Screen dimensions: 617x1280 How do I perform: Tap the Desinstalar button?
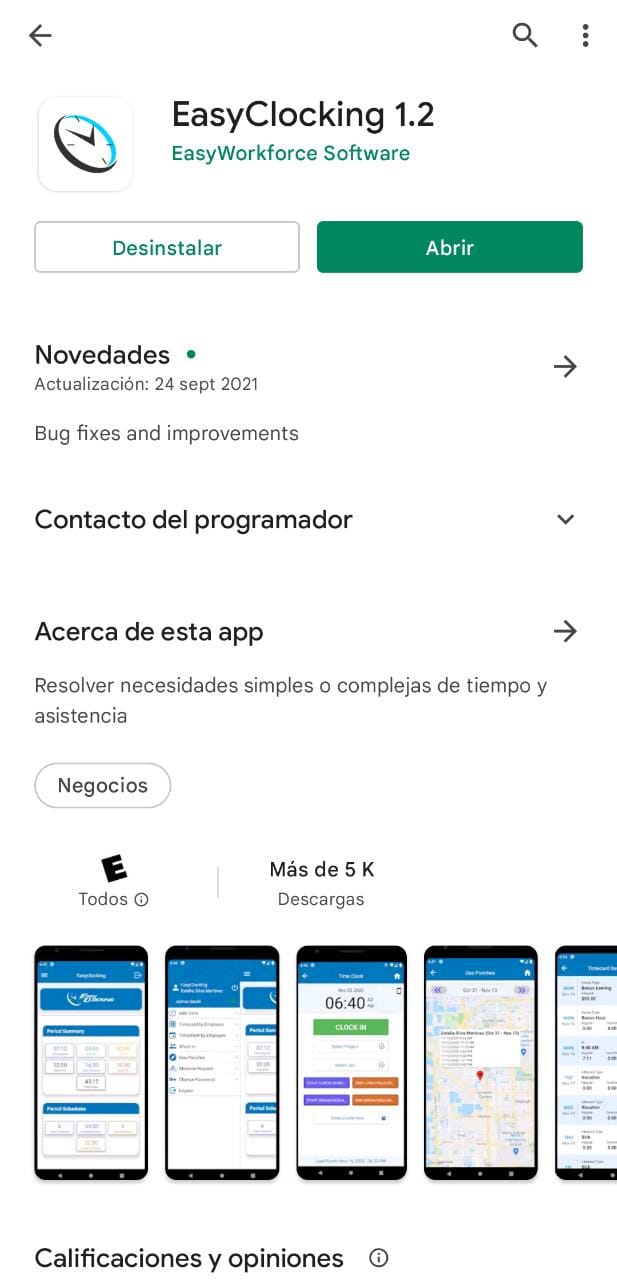(x=167, y=247)
